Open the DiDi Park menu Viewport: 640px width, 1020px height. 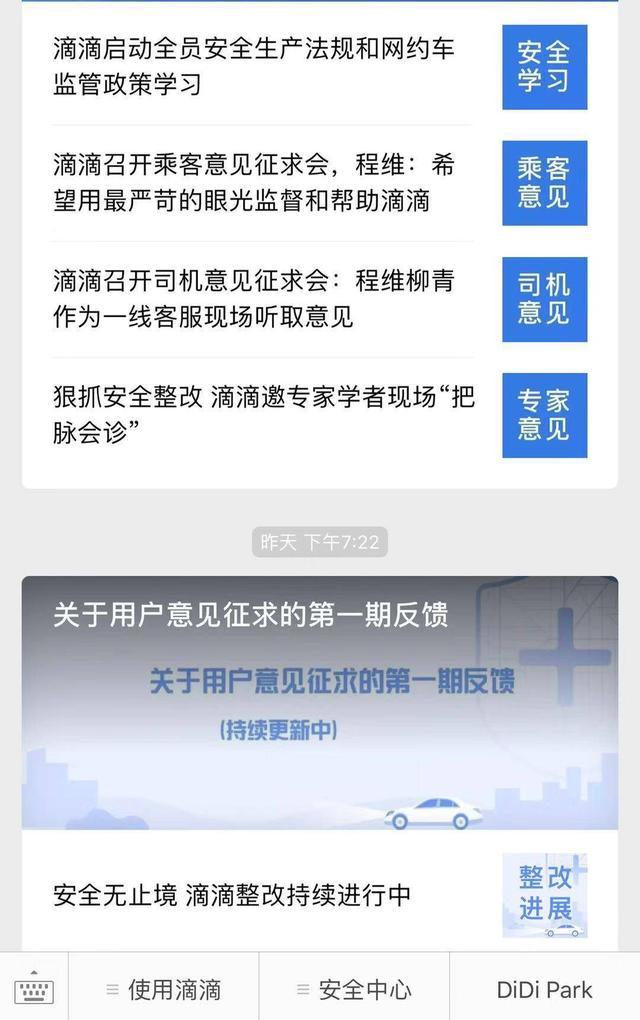(544, 990)
